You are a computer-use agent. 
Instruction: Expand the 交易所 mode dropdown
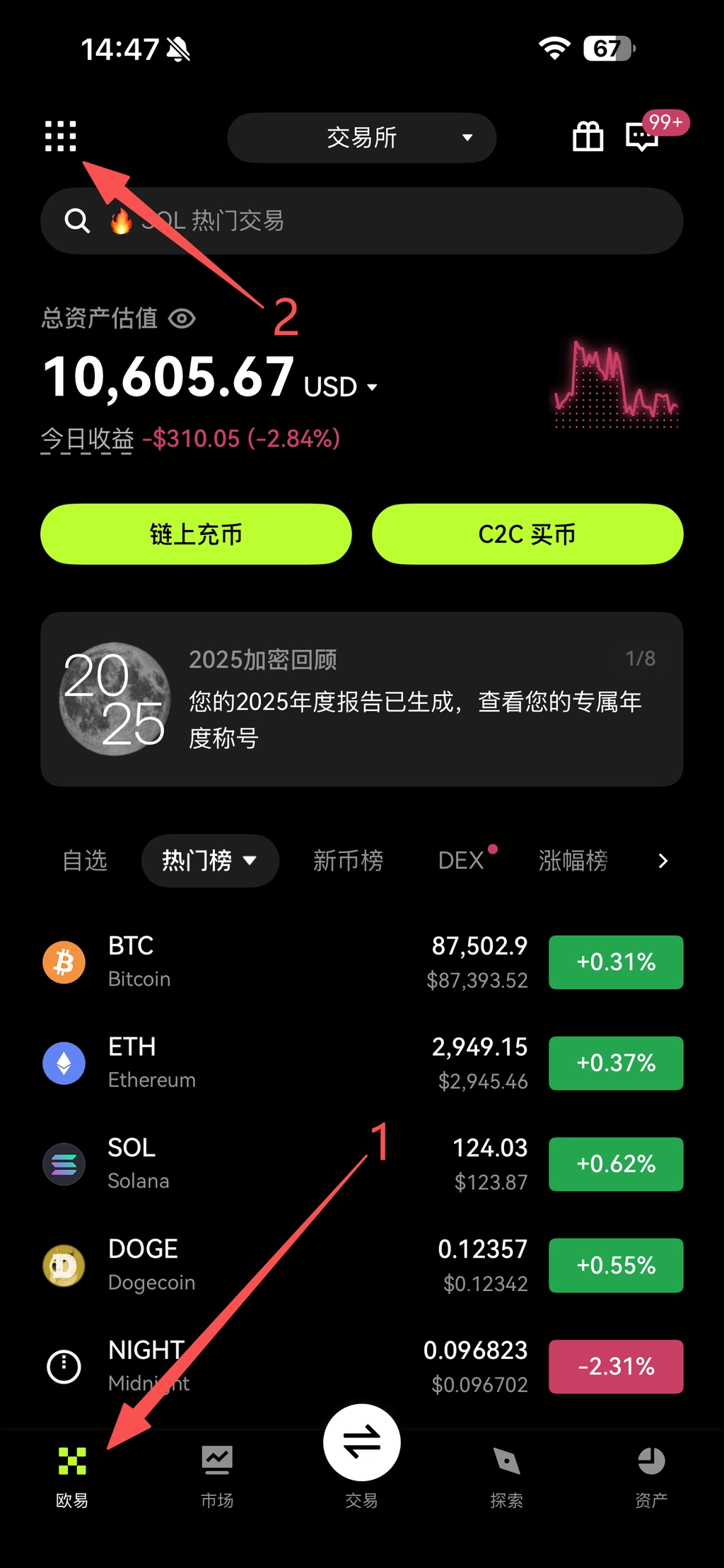click(x=361, y=137)
